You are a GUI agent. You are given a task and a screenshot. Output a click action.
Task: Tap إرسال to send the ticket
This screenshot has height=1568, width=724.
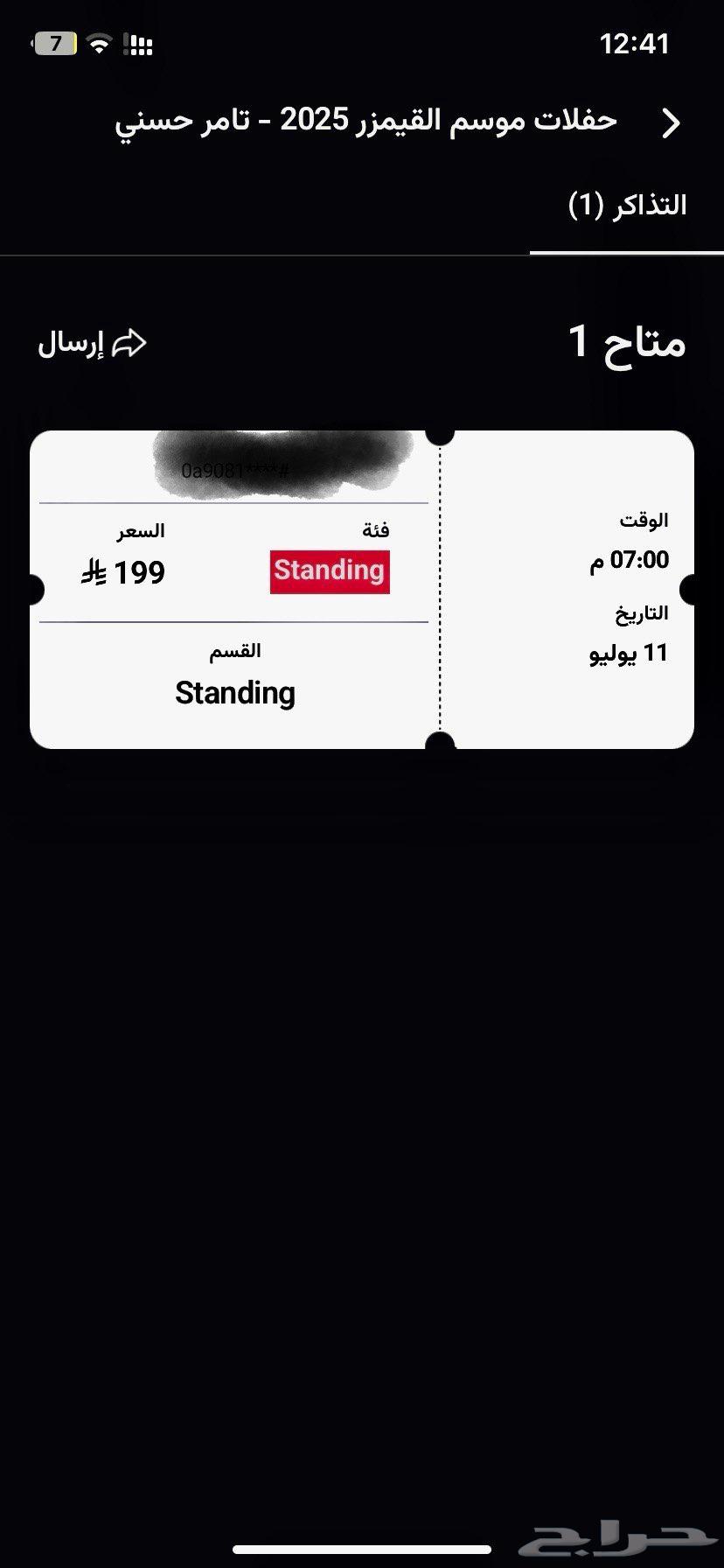(x=92, y=344)
